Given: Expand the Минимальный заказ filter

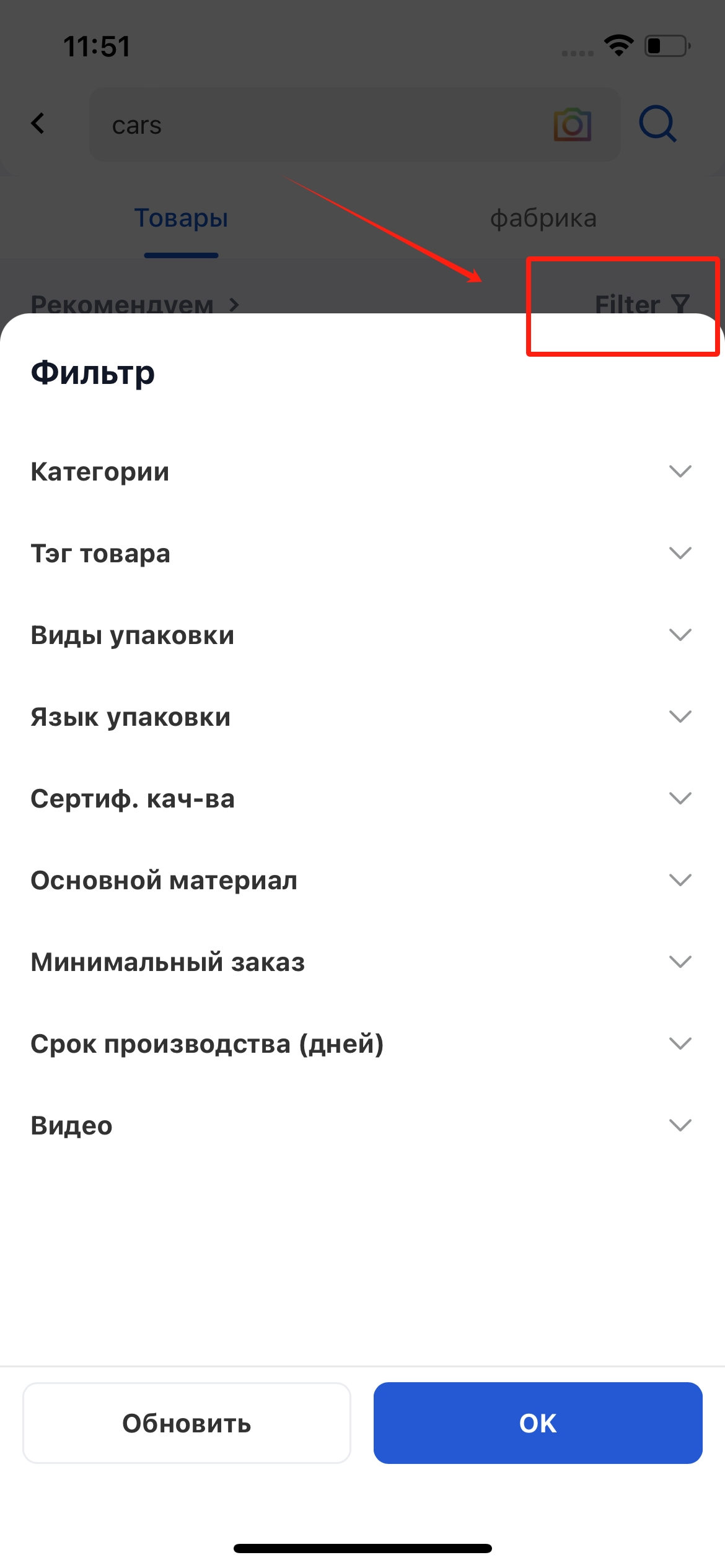Looking at the screenshot, I should point(362,962).
